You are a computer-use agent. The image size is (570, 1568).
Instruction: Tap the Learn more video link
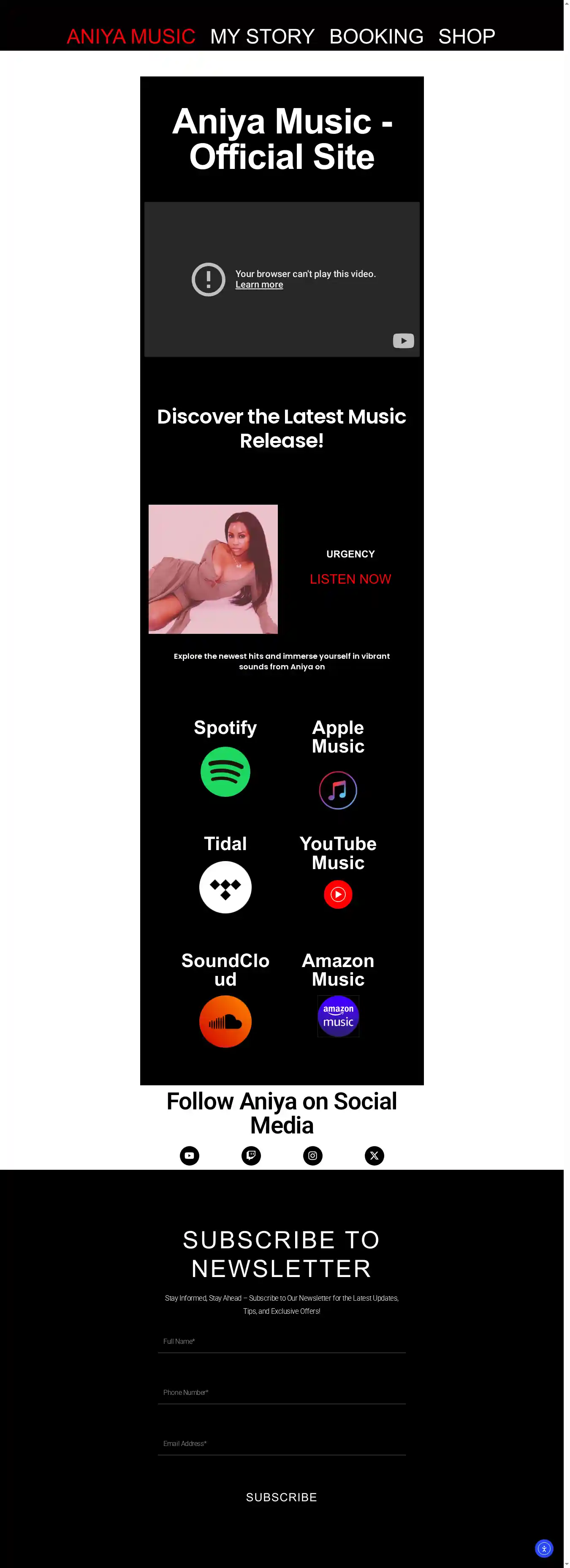(x=259, y=285)
